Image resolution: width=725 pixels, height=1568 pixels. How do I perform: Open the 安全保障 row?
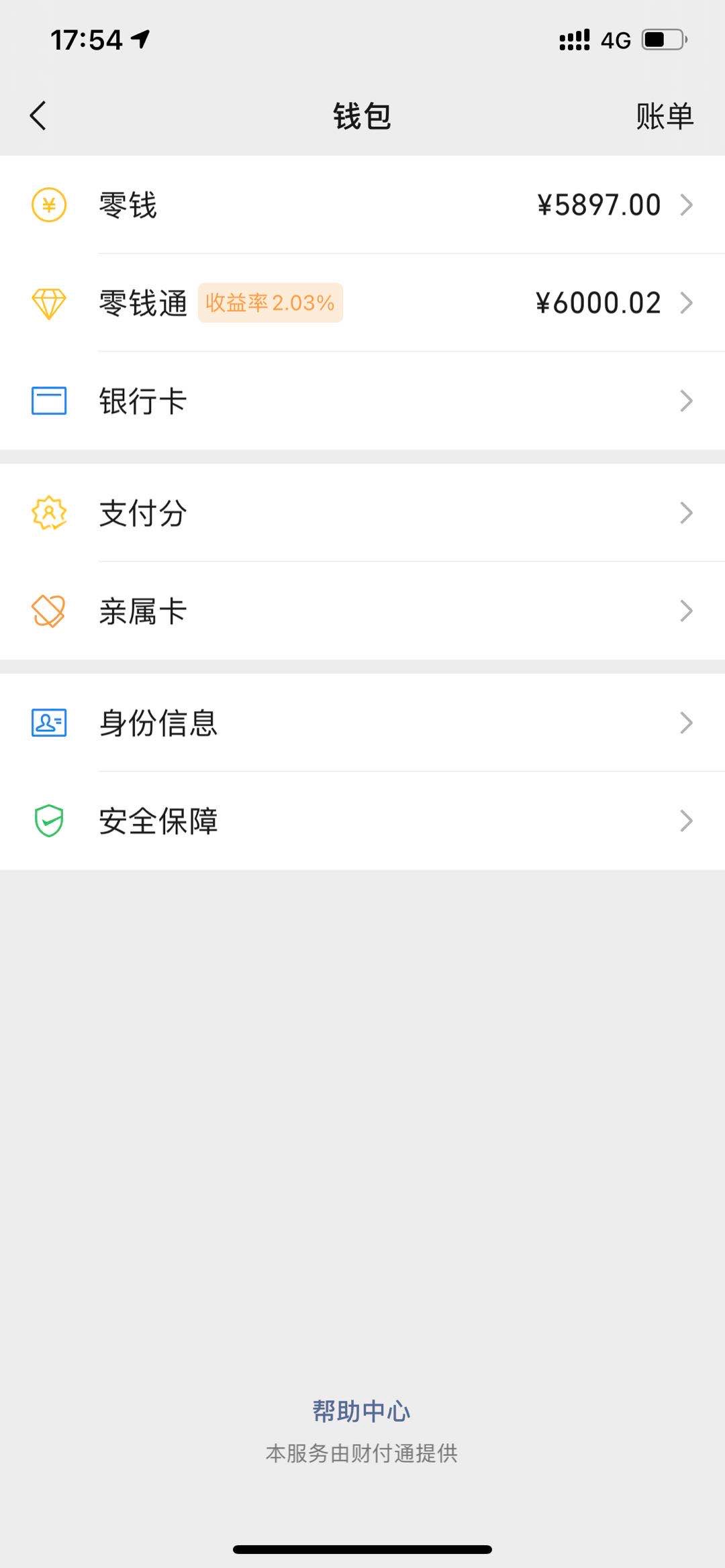(x=362, y=821)
